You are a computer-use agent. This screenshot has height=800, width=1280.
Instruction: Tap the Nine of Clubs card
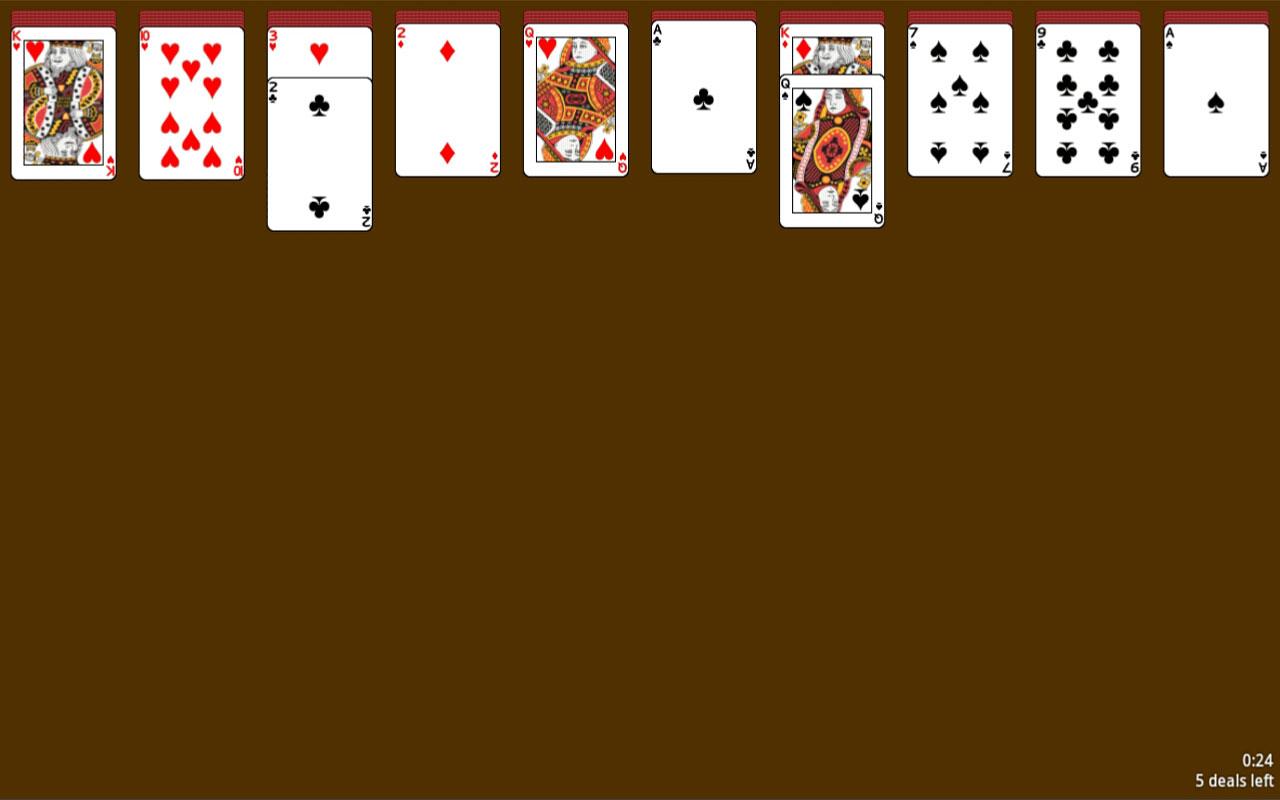pos(1087,100)
